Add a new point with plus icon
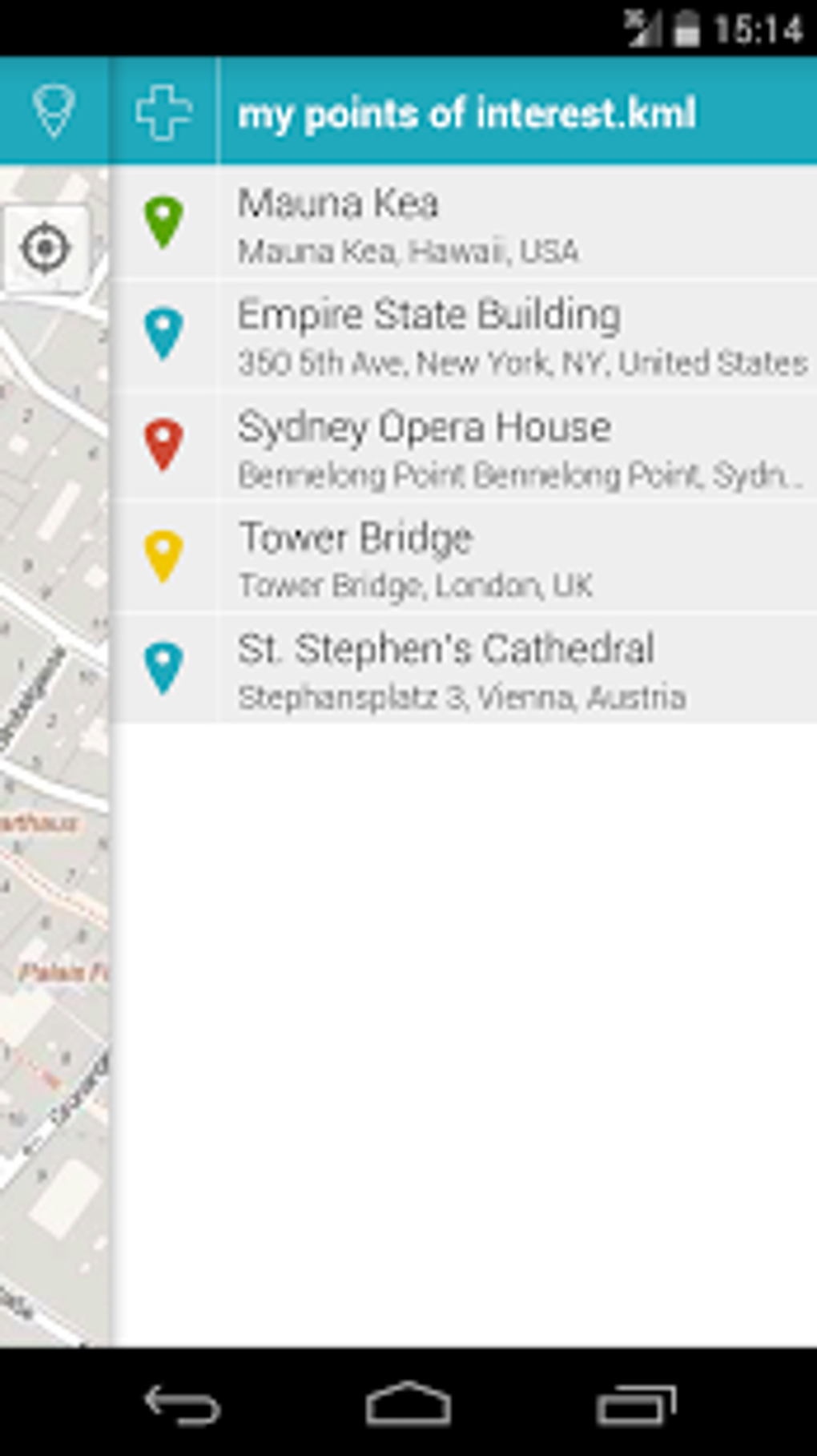This screenshot has height=1456, width=817. click(163, 112)
